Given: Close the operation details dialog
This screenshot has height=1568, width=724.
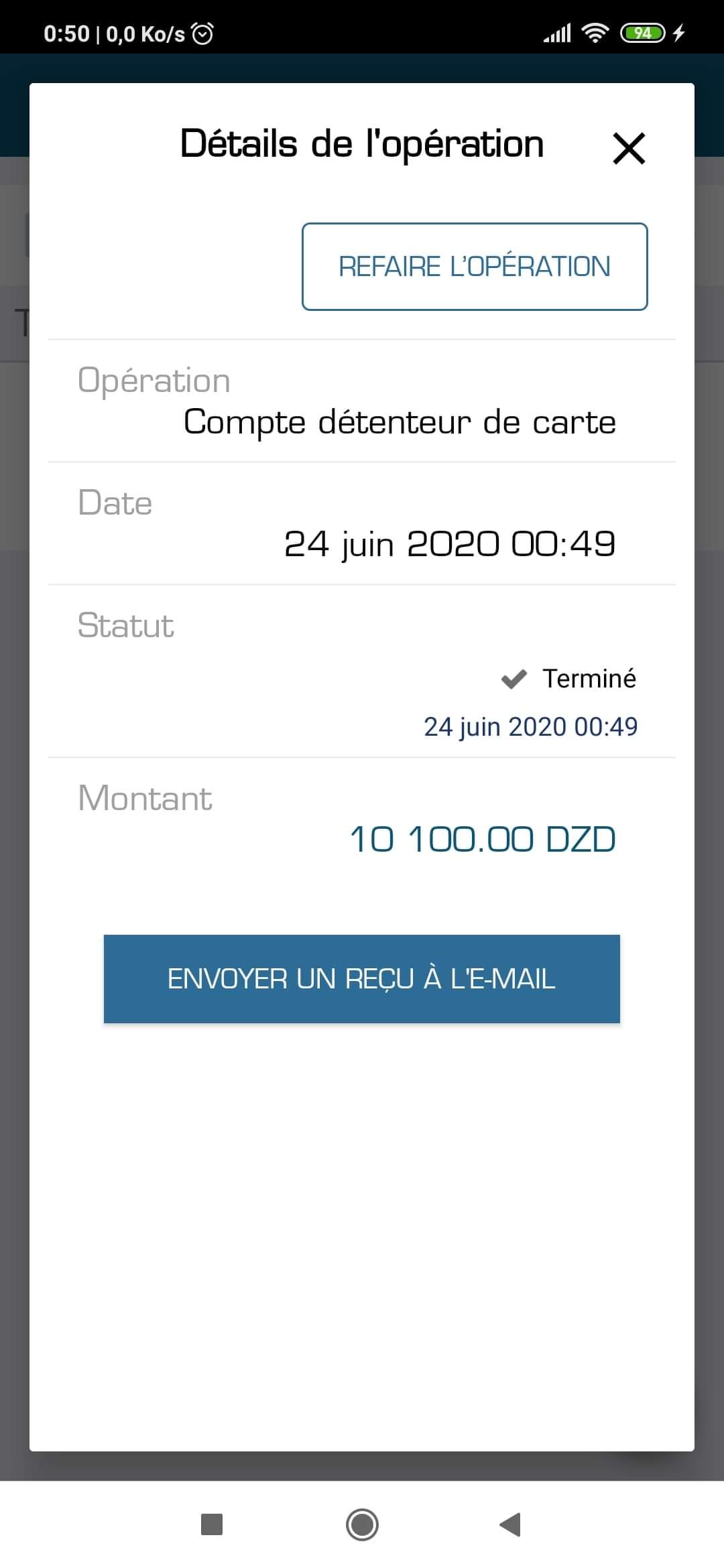Looking at the screenshot, I should point(629,148).
